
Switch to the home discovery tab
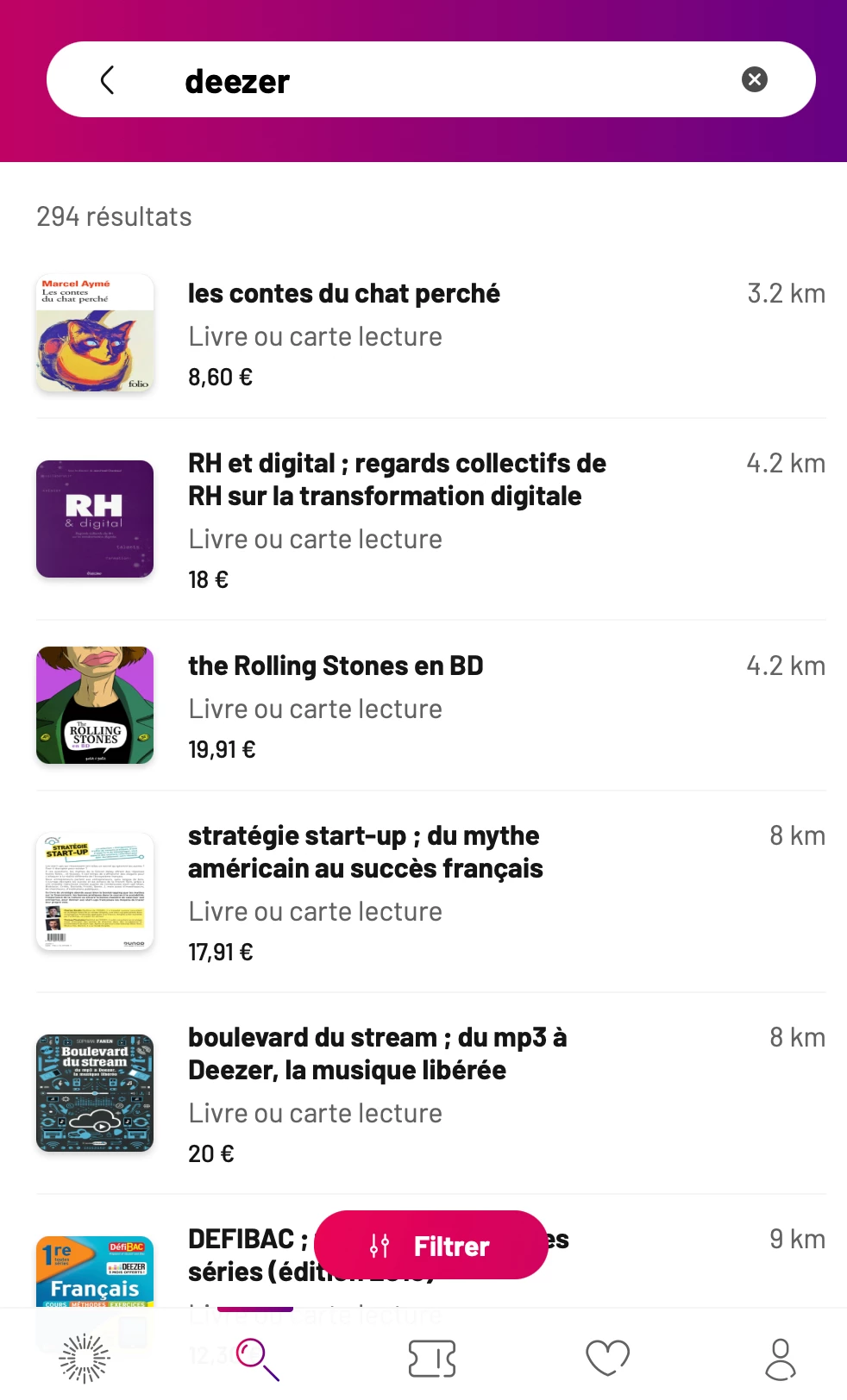pos(85,1359)
